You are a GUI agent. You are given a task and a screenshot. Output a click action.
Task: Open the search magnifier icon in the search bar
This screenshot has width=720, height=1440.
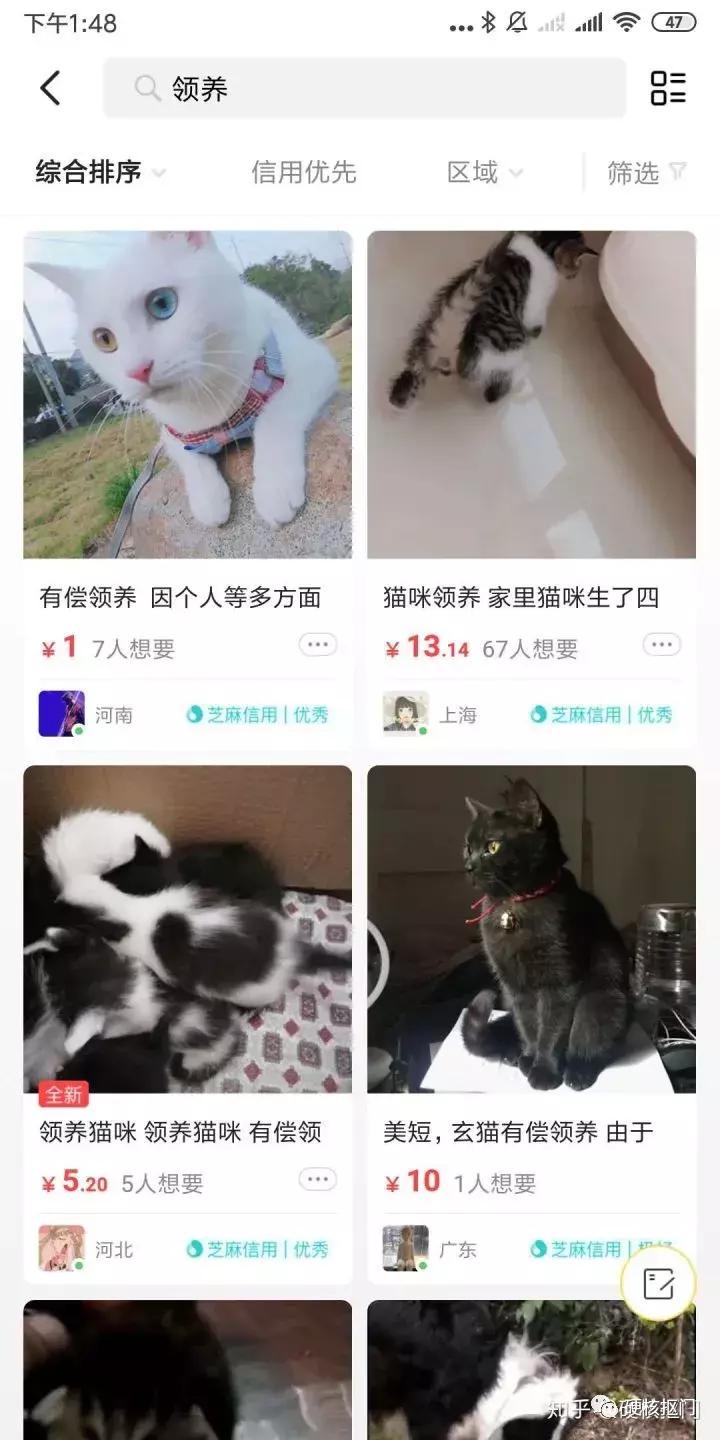[x=146, y=88]
